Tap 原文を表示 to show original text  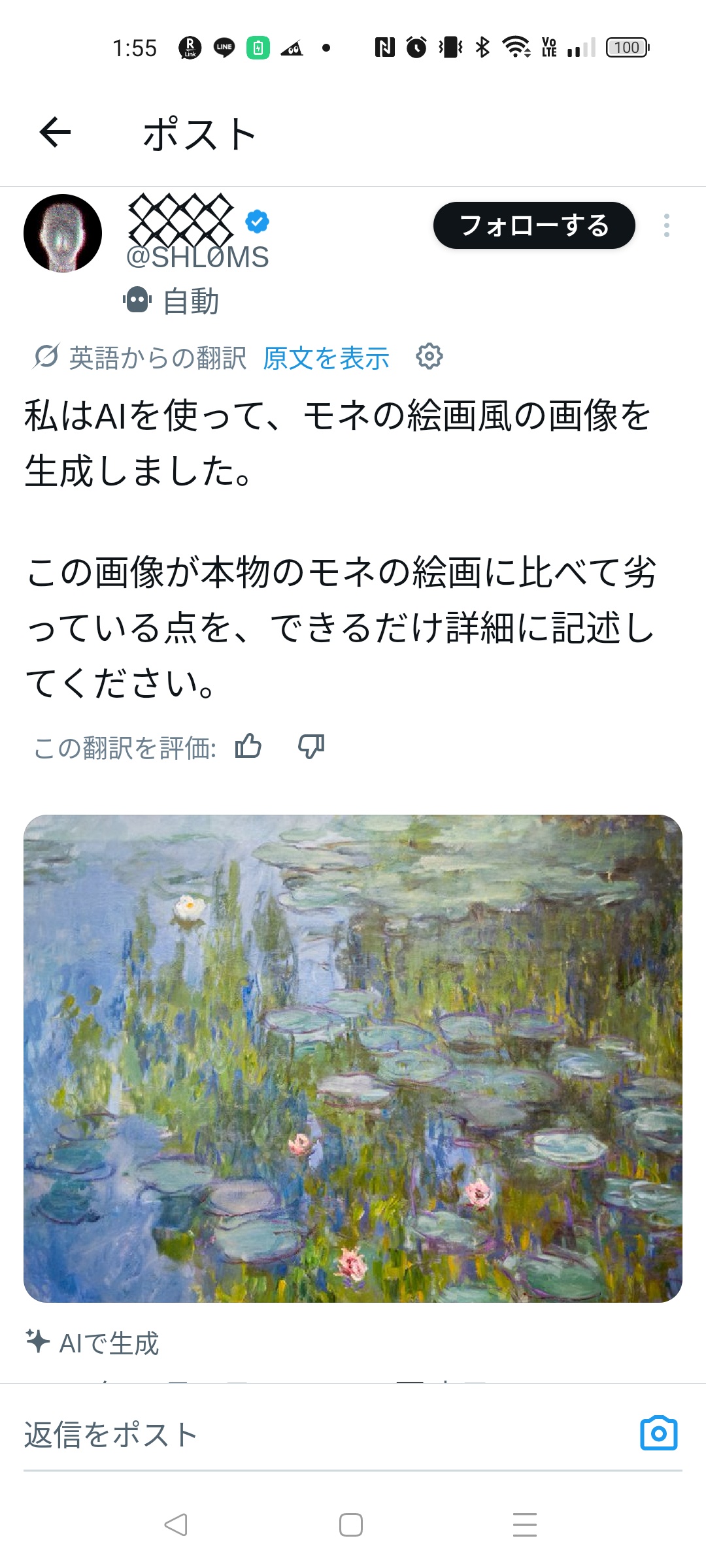(x=326, y=358)
